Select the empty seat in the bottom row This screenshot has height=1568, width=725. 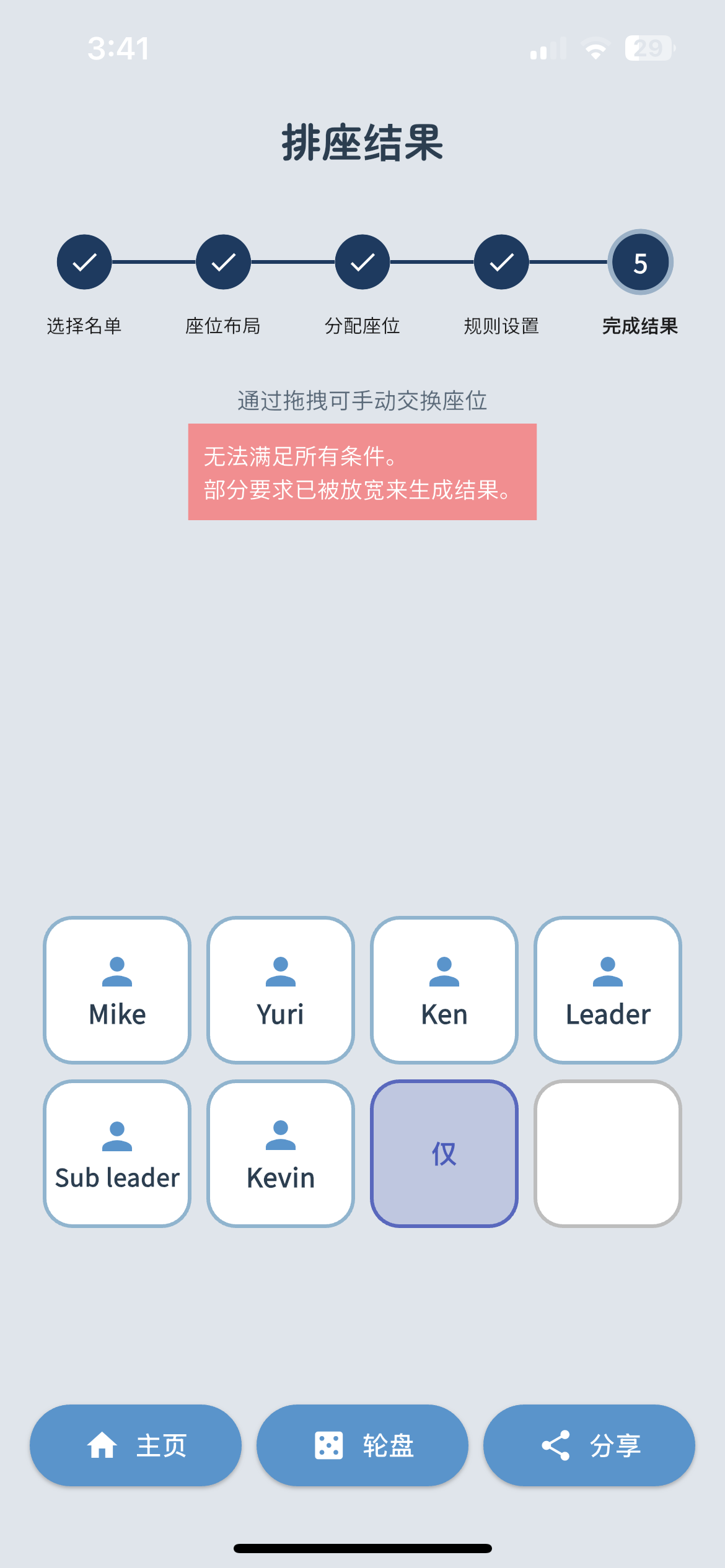pyautogui.click(x=607, y=1153)
